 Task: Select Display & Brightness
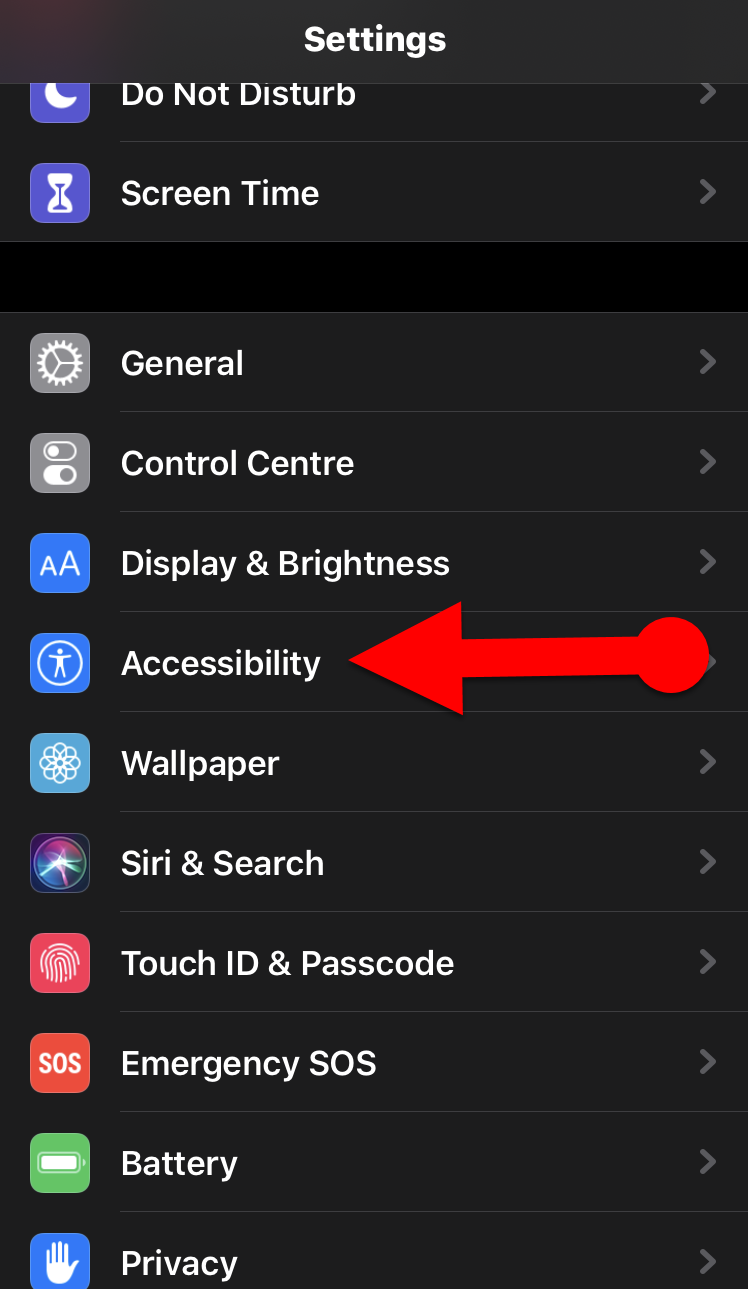click(285, 563)
